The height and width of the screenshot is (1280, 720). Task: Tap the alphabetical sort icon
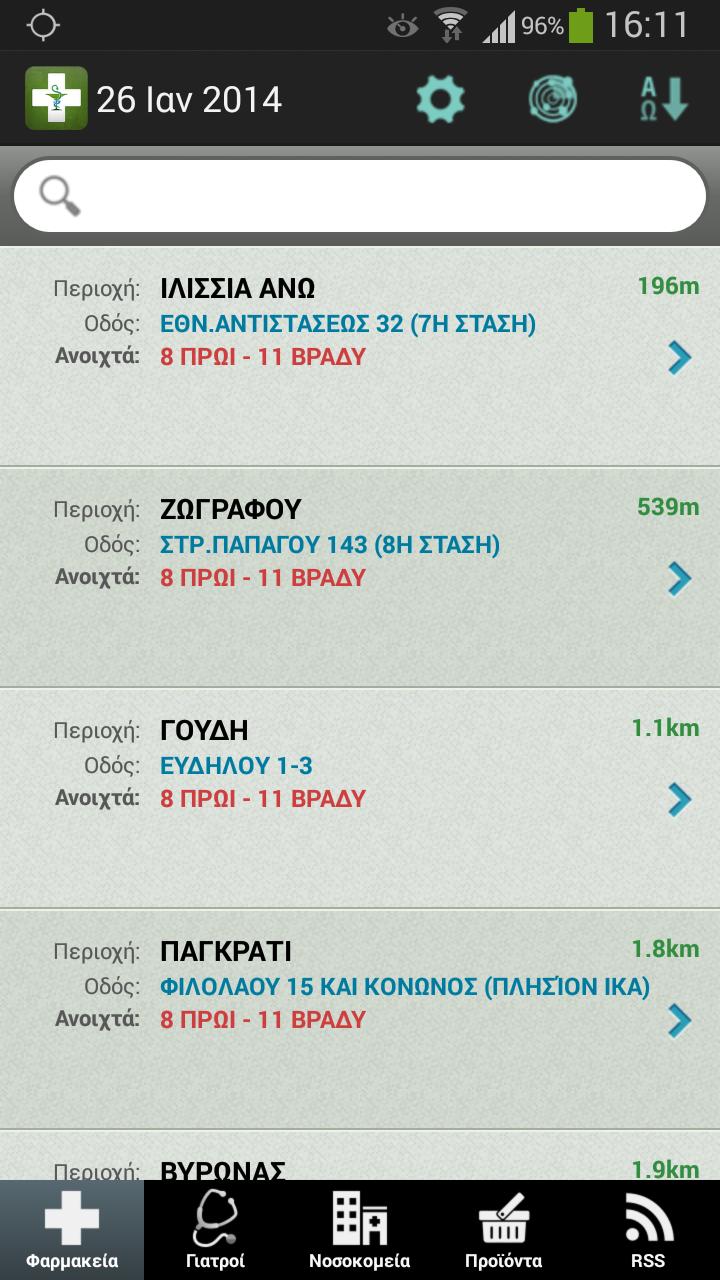click(665, 99)
